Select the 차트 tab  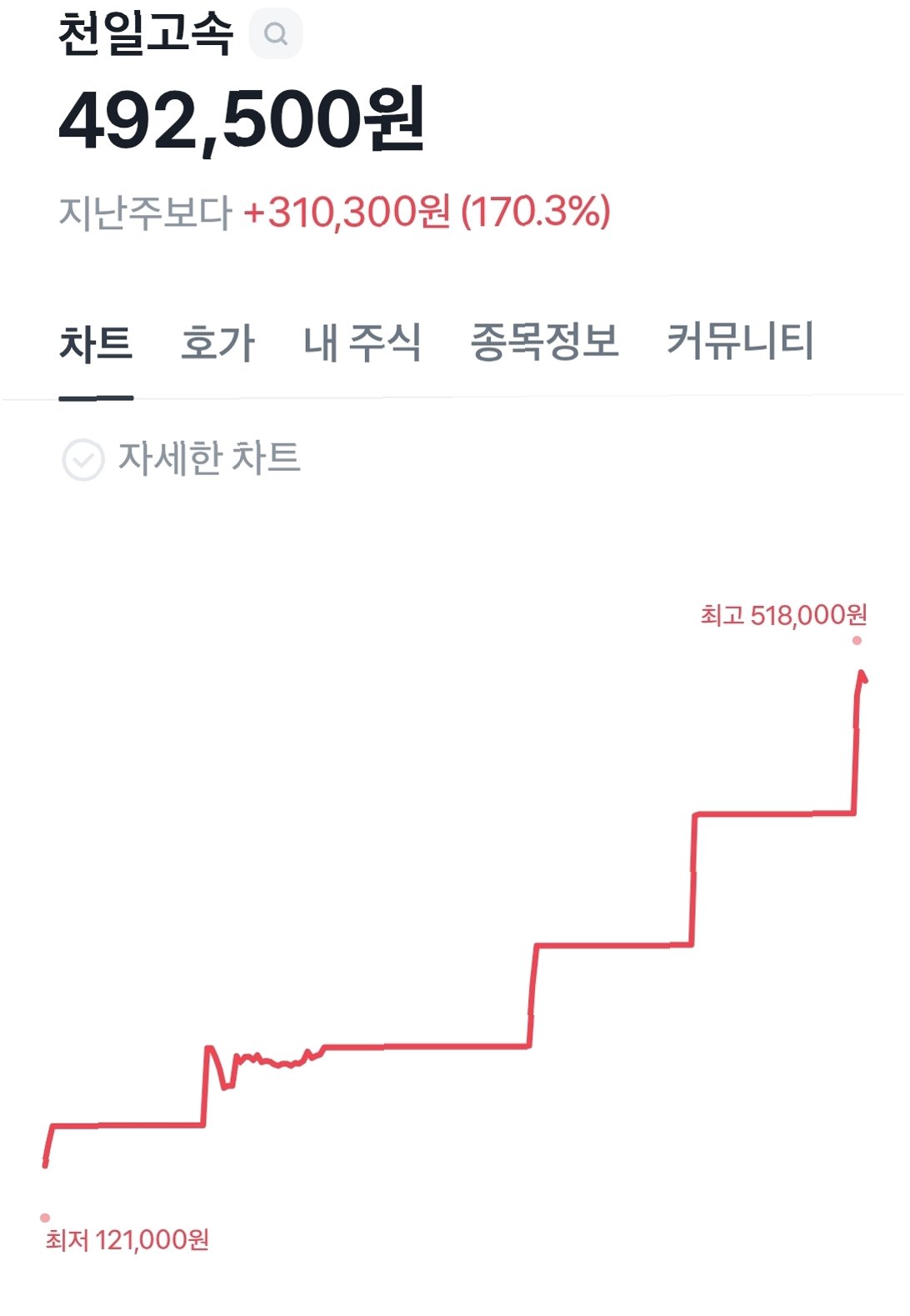tap(96, 343)
